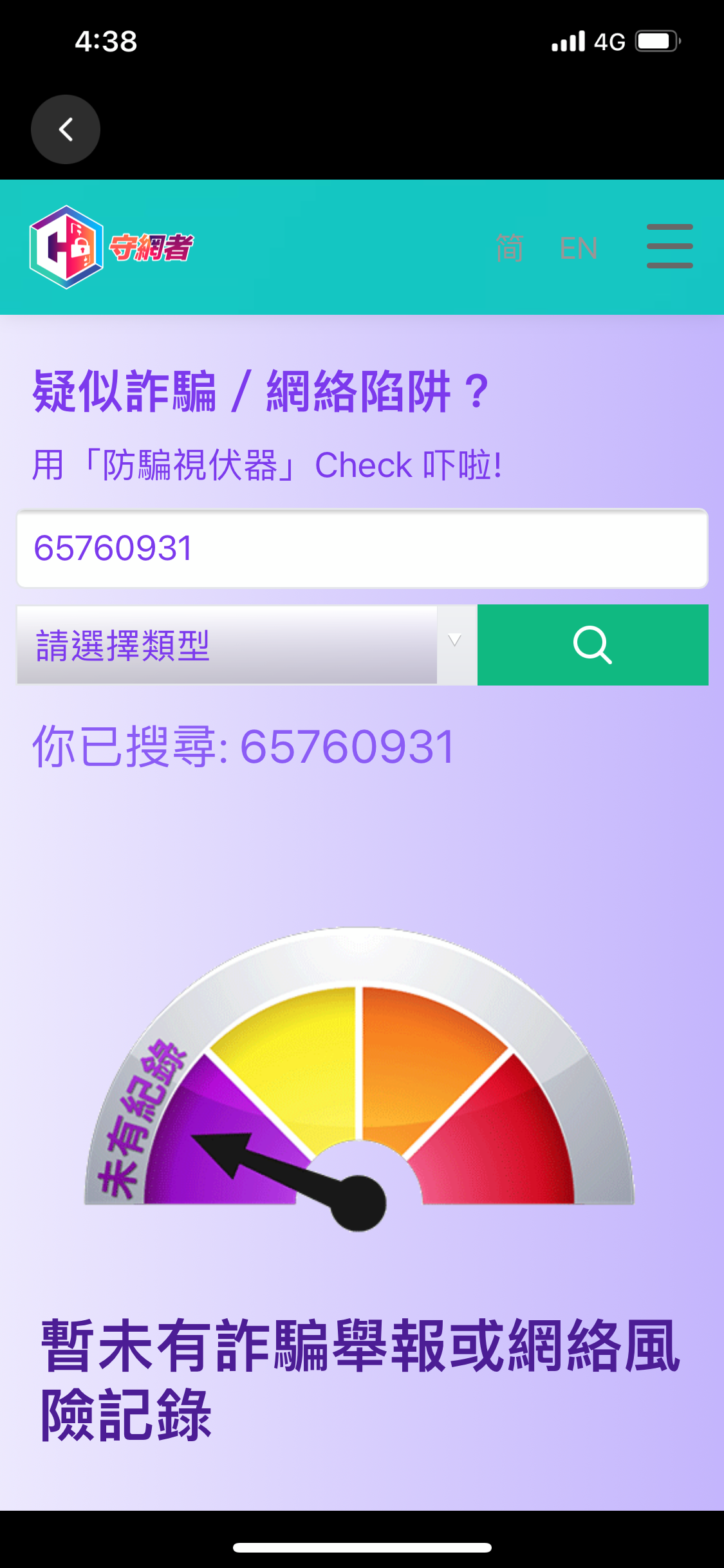Switch site language to 简 Simplified Chinese

(x=509, y=248)
